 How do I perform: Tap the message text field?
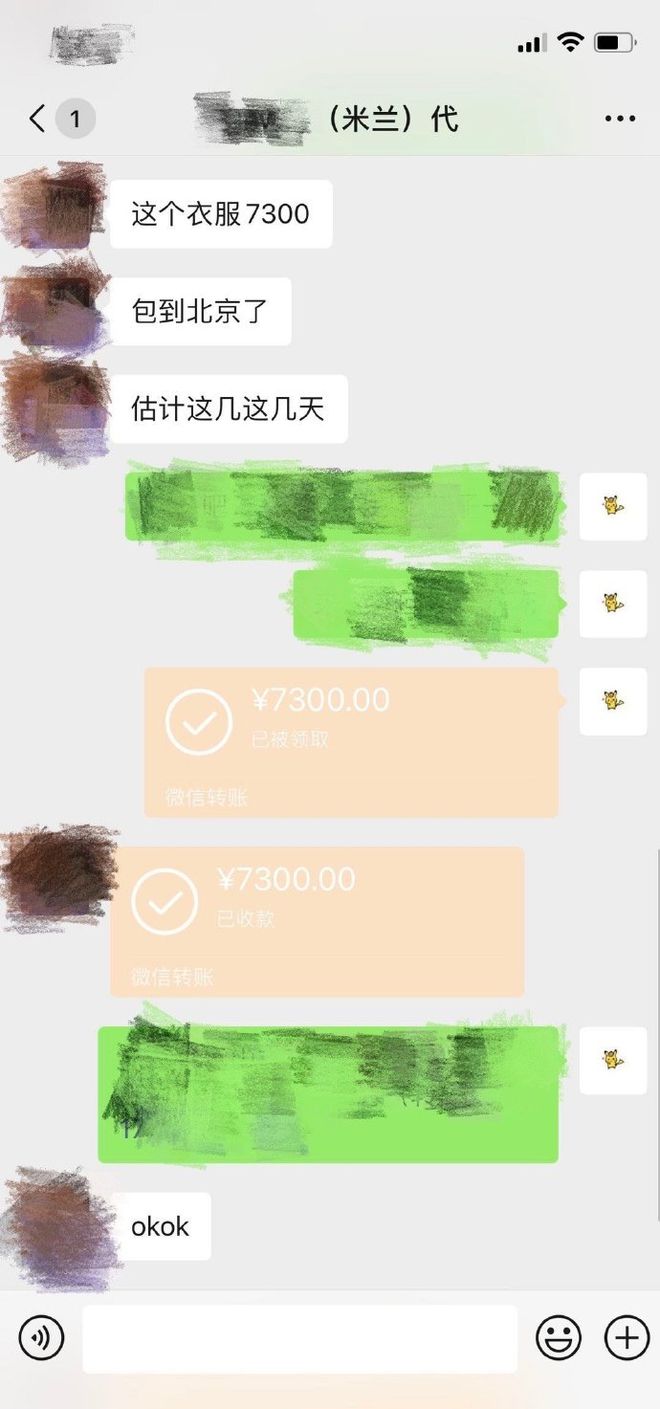coord(300,1338)
